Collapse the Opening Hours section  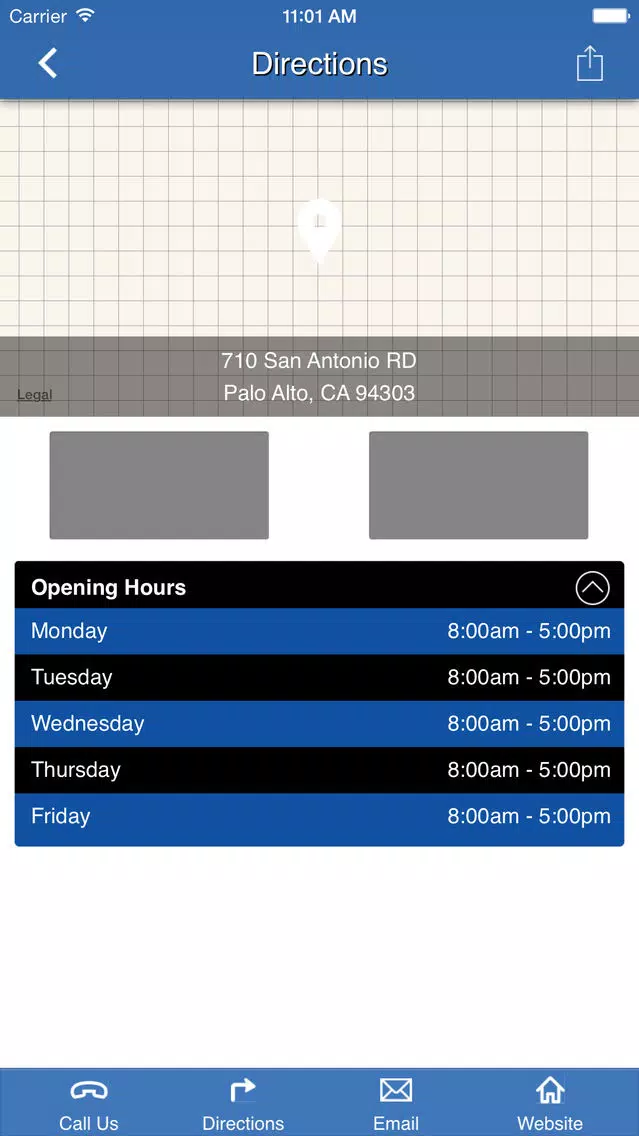[593, 588]
